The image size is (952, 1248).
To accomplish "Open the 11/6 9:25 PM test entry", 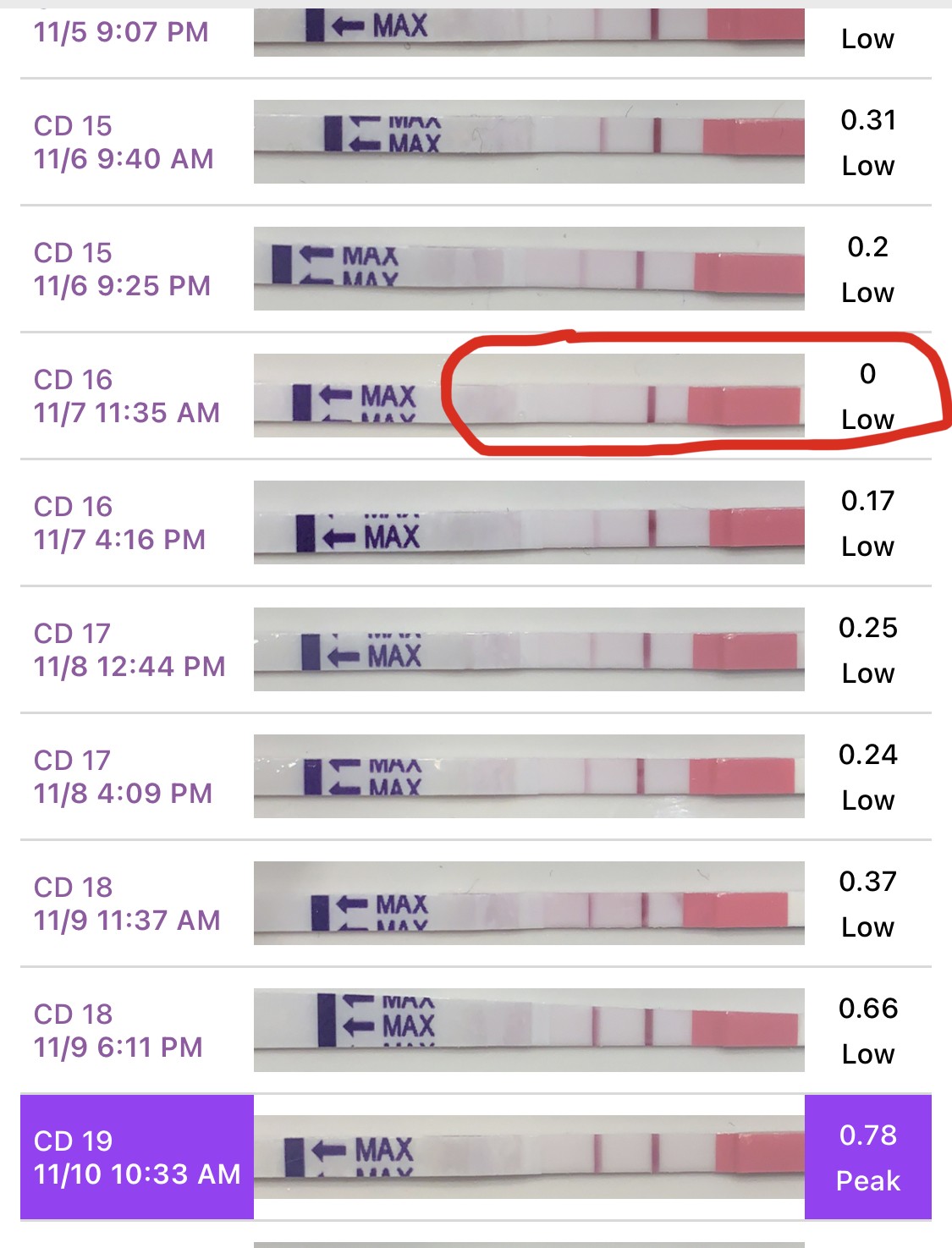I will (474, 269).
